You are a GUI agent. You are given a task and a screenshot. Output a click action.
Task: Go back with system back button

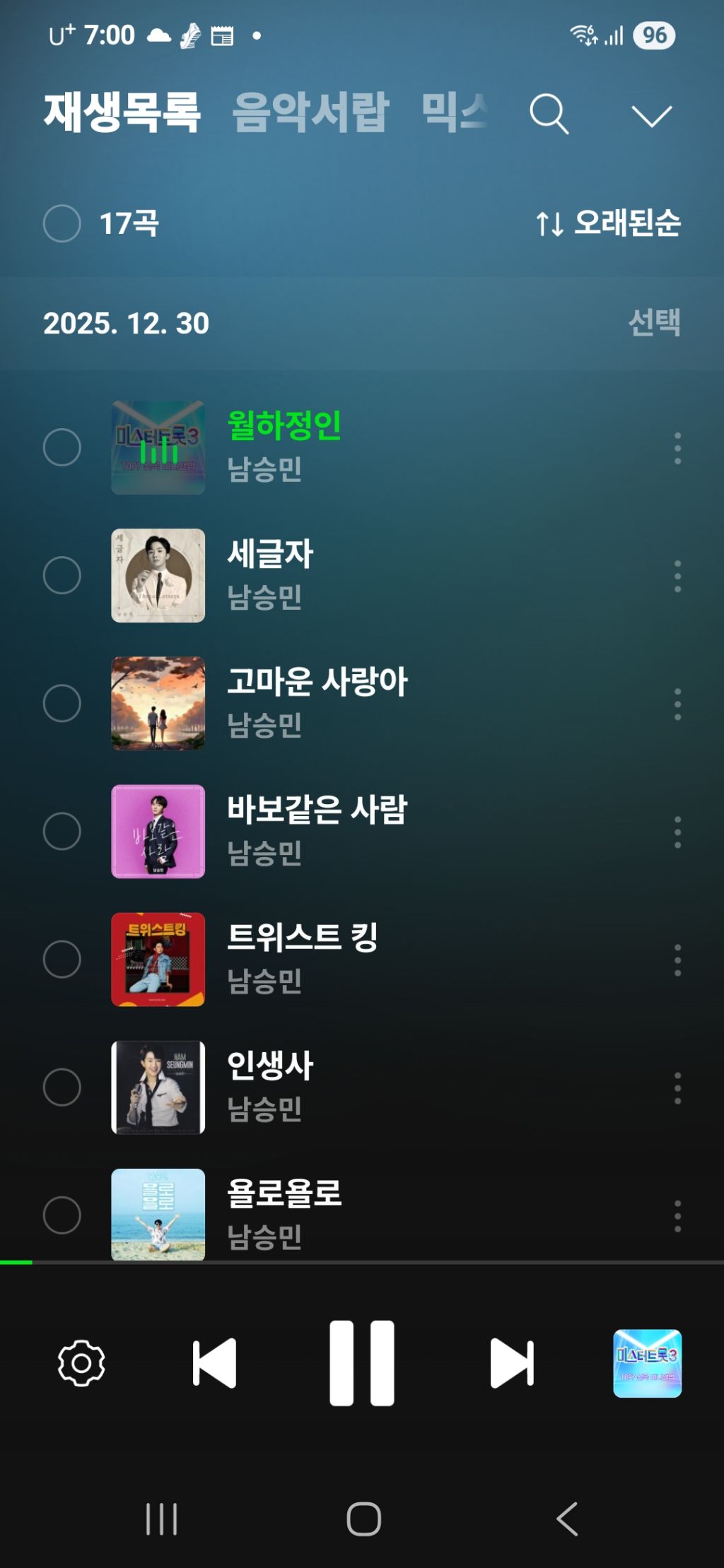click(x=567, y=1519)
